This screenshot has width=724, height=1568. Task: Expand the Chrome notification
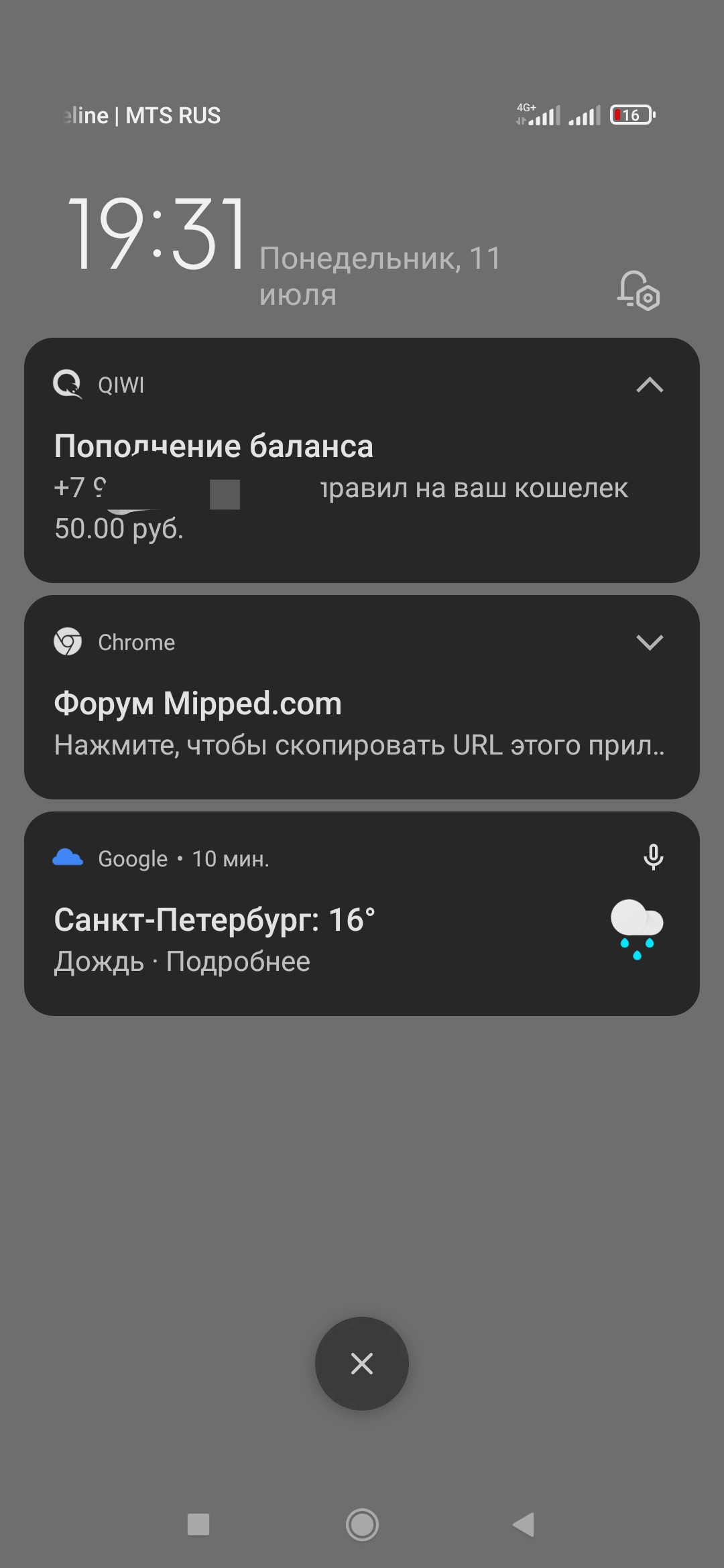tap(650, 642)
